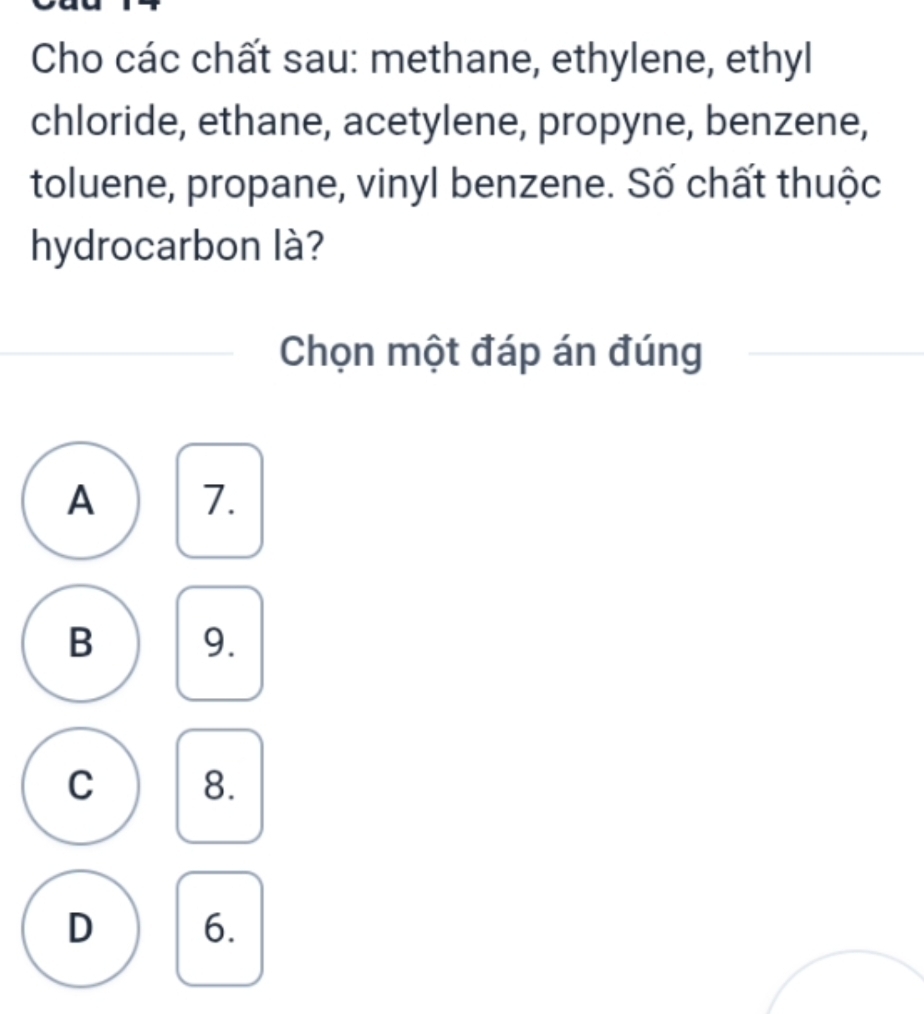
Task: Choose answer B with value 9
Action: (79, 644)
